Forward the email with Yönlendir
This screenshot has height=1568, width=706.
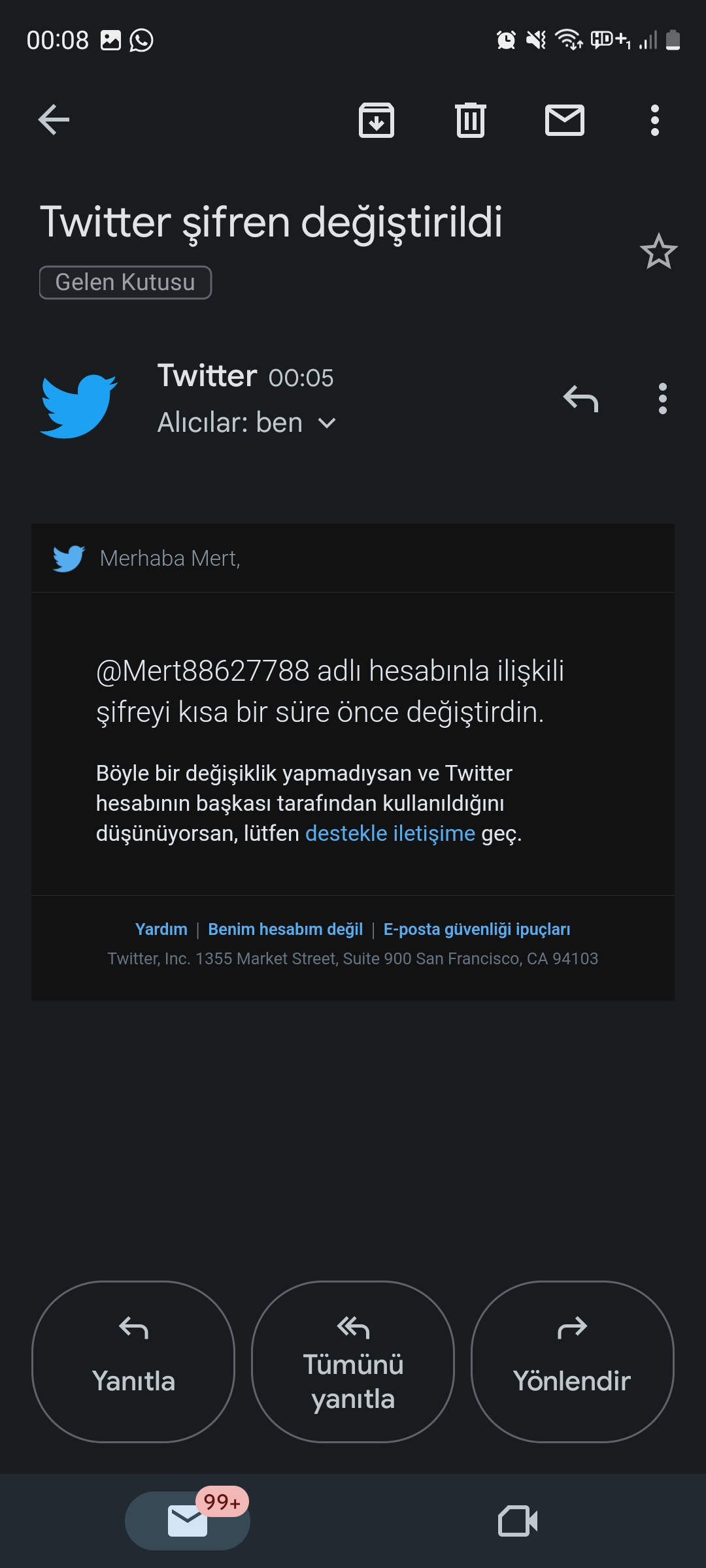(572, 1362)
